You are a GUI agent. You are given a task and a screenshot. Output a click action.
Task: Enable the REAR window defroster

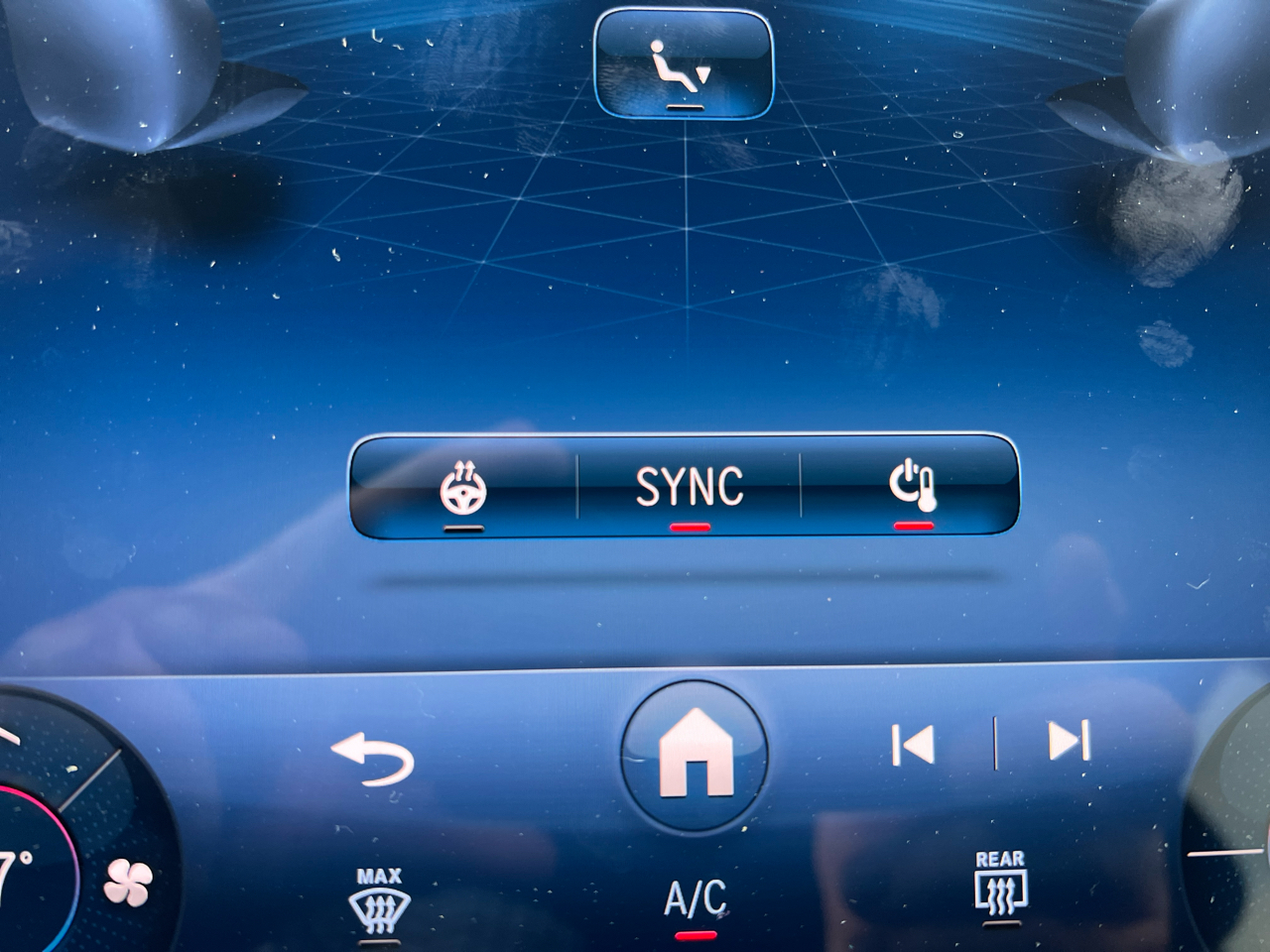pyautogui.click(x=999, y=885)
